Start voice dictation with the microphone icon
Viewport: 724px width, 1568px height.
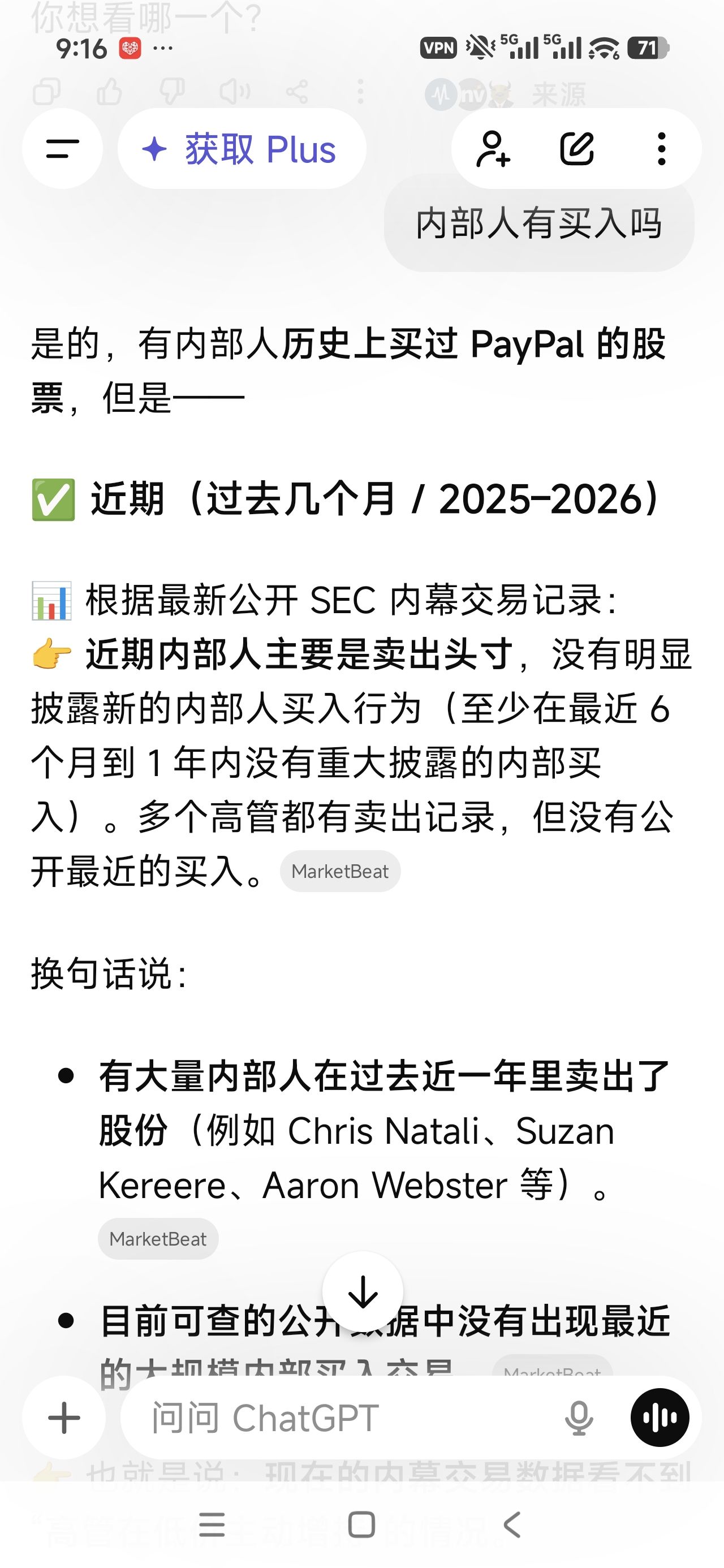point(579,1418)
